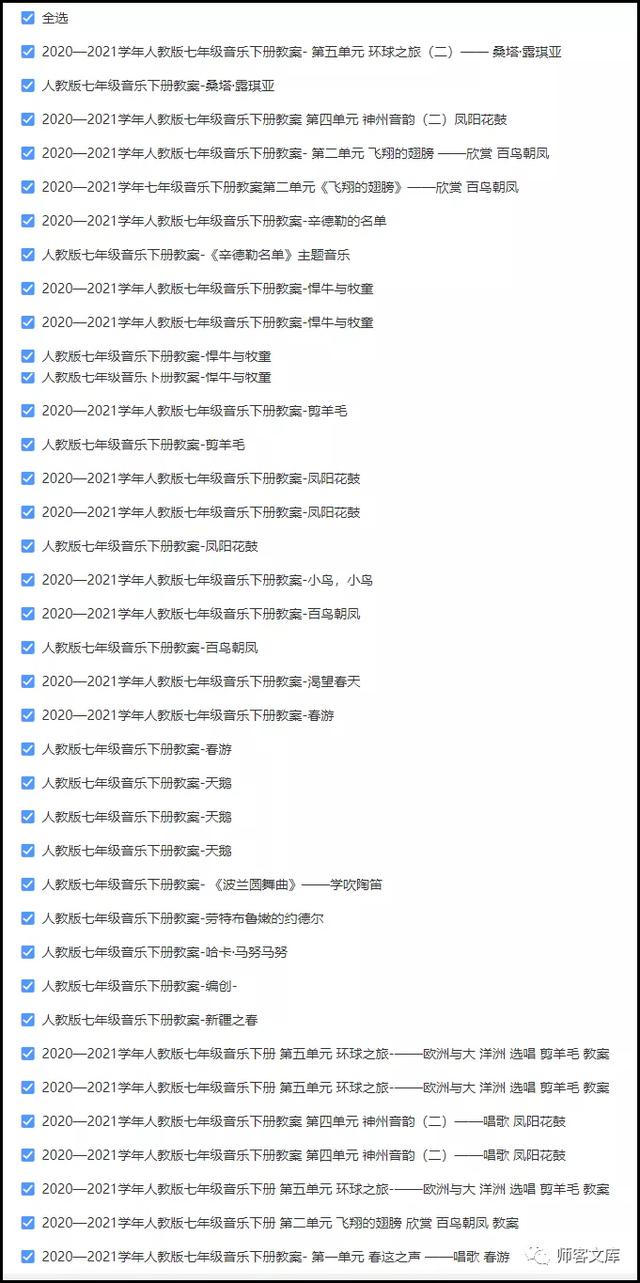
Task: Deselect 人教版七年级音乐下册教案-桑塔·露琪亚
Action: [27, 86]
